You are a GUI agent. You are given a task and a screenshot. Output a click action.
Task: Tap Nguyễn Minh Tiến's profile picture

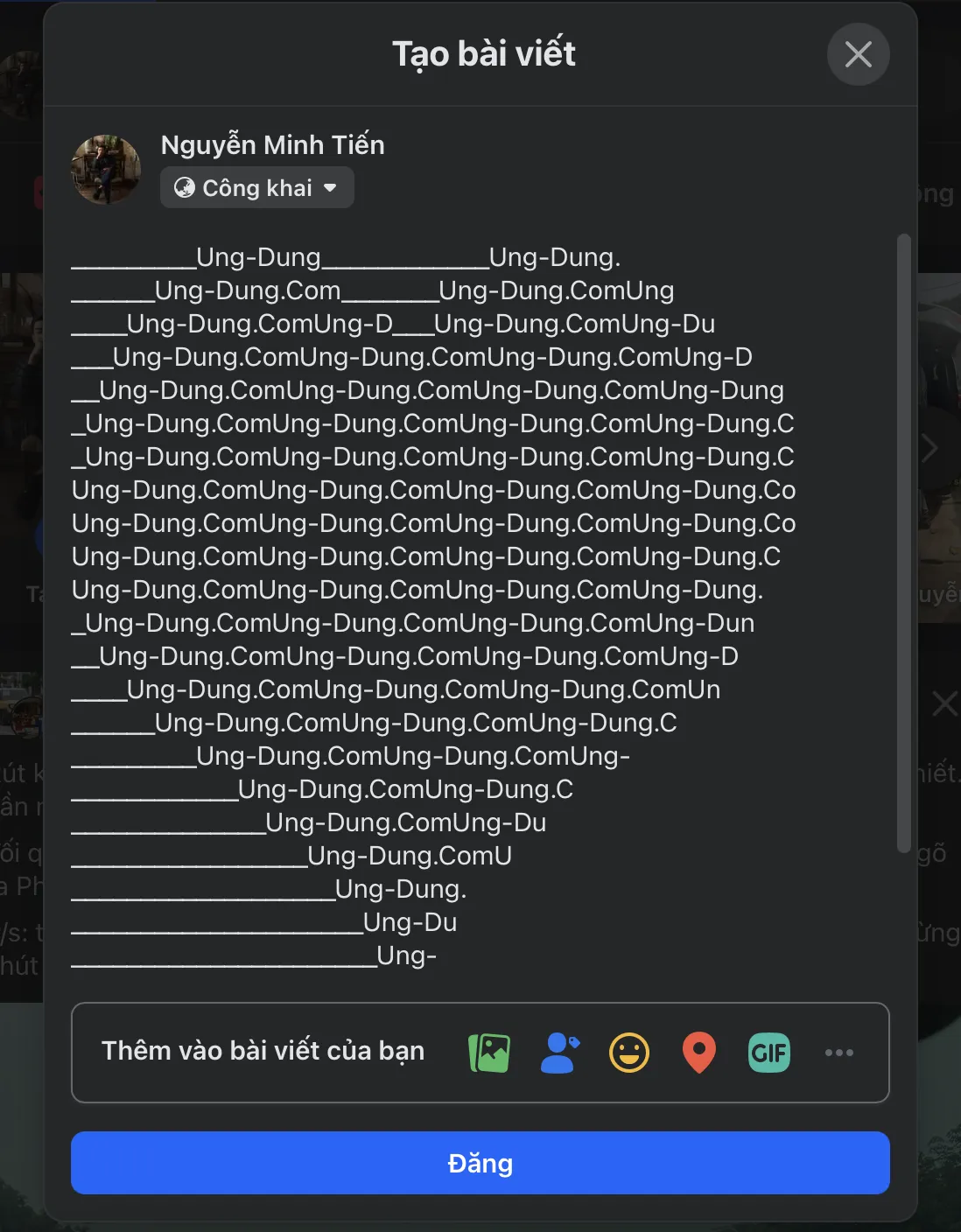[106, 170]
